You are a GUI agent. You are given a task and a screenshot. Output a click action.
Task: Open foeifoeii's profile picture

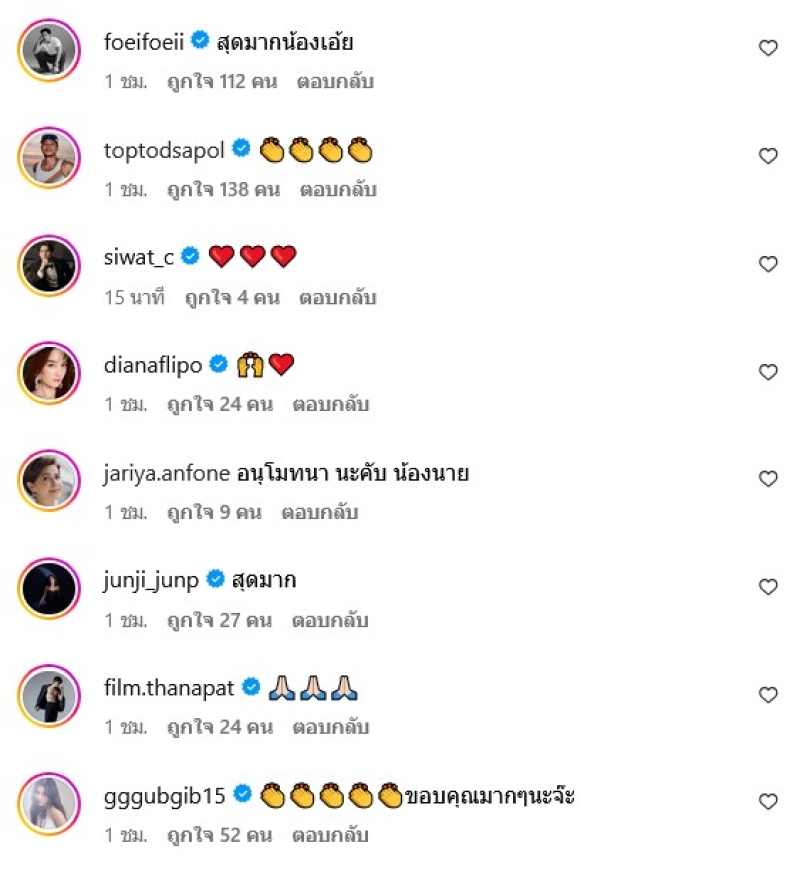click(49, 48)
